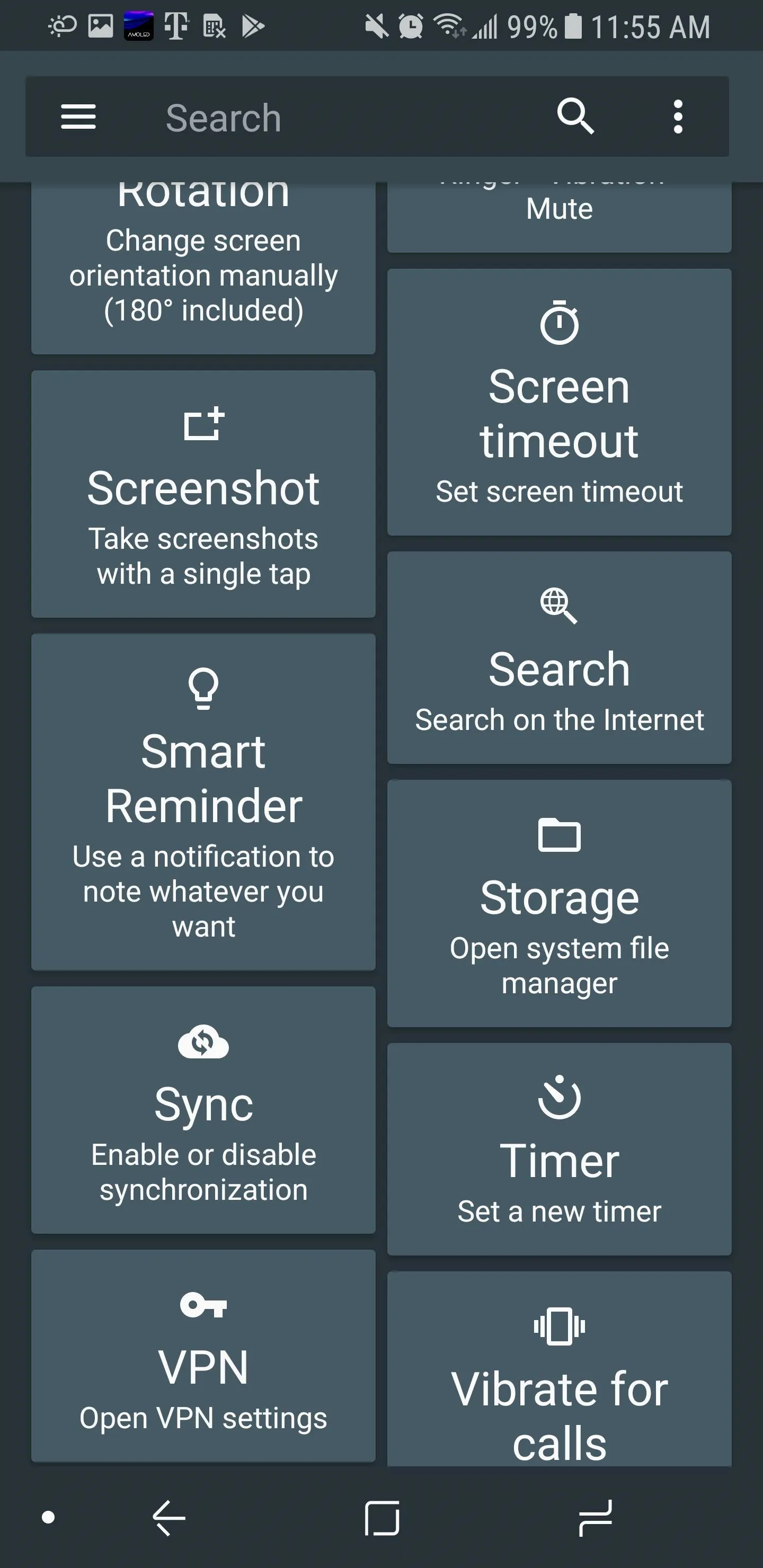Open the three-dot overflow menu

[x=678, y=116]
